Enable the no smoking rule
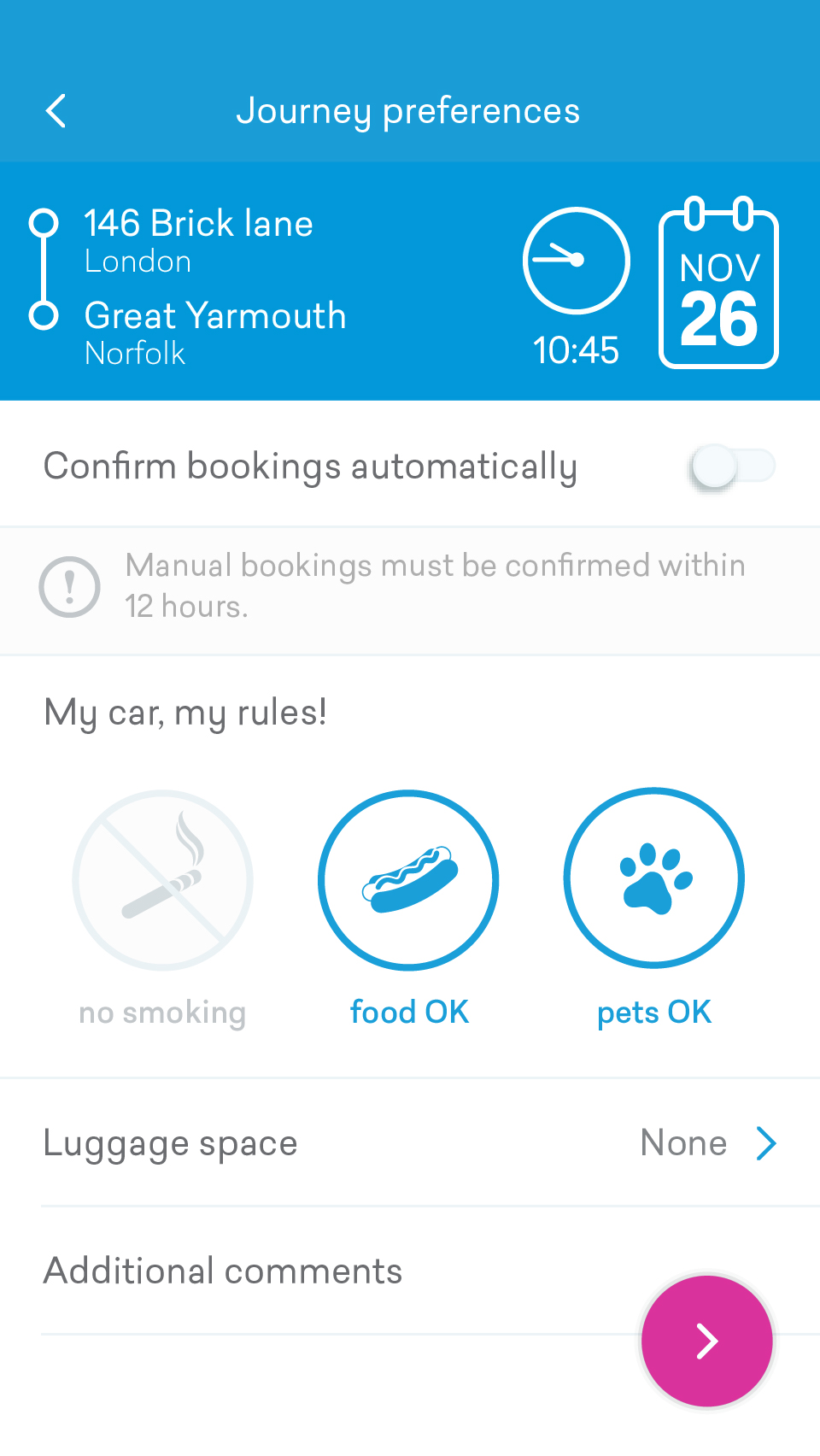This screenshot has width=820, height=1456. [162, 880]
